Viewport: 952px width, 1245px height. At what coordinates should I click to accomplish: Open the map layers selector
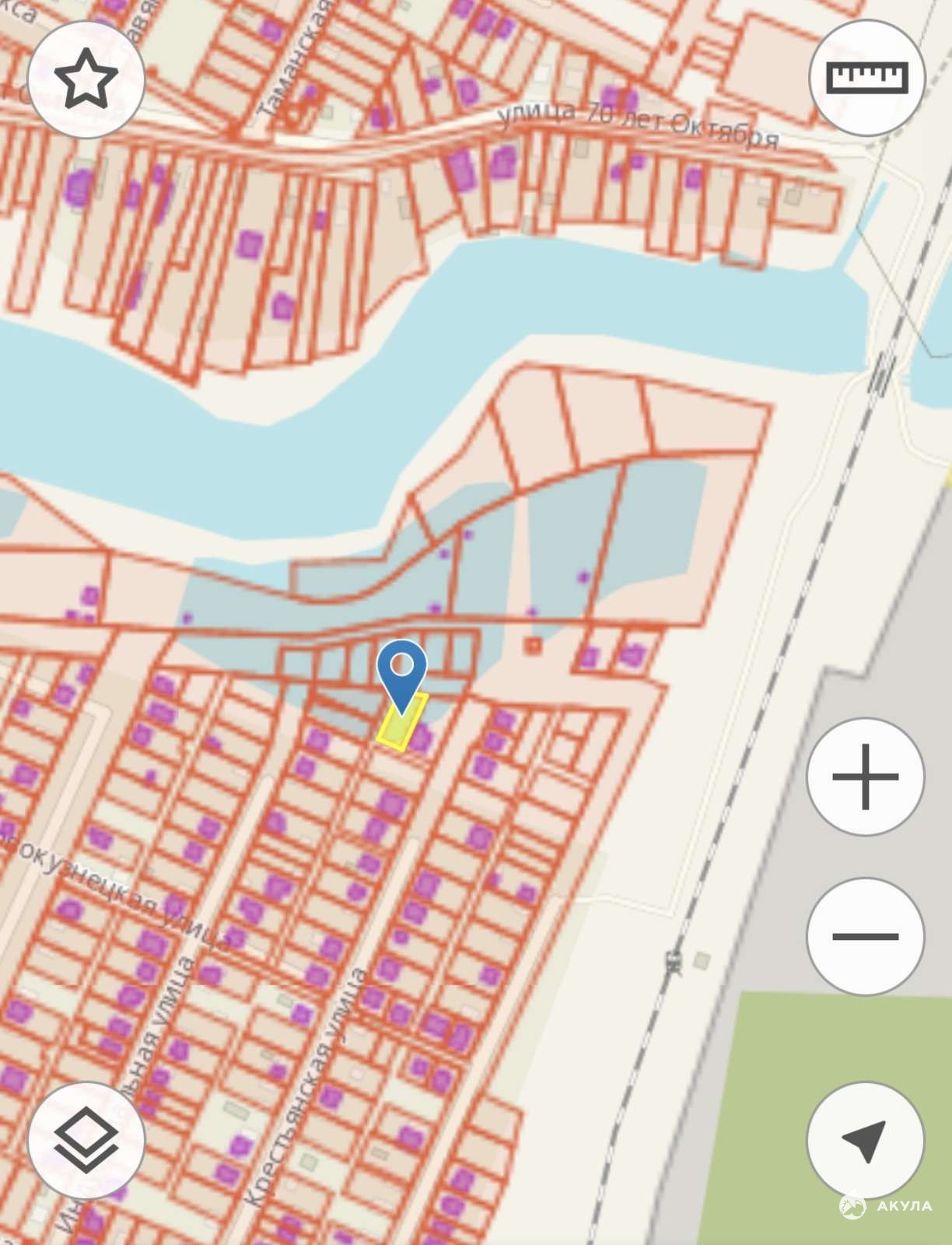tap(86, 1140)
